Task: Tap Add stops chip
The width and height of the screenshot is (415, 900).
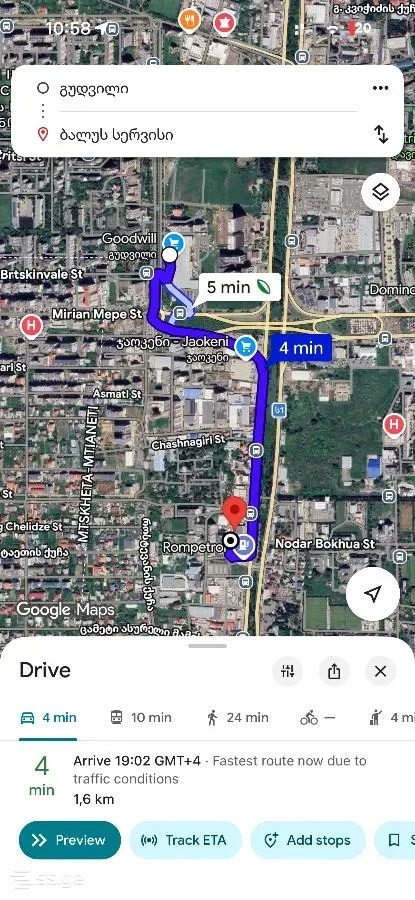Action: pos(308,840)
